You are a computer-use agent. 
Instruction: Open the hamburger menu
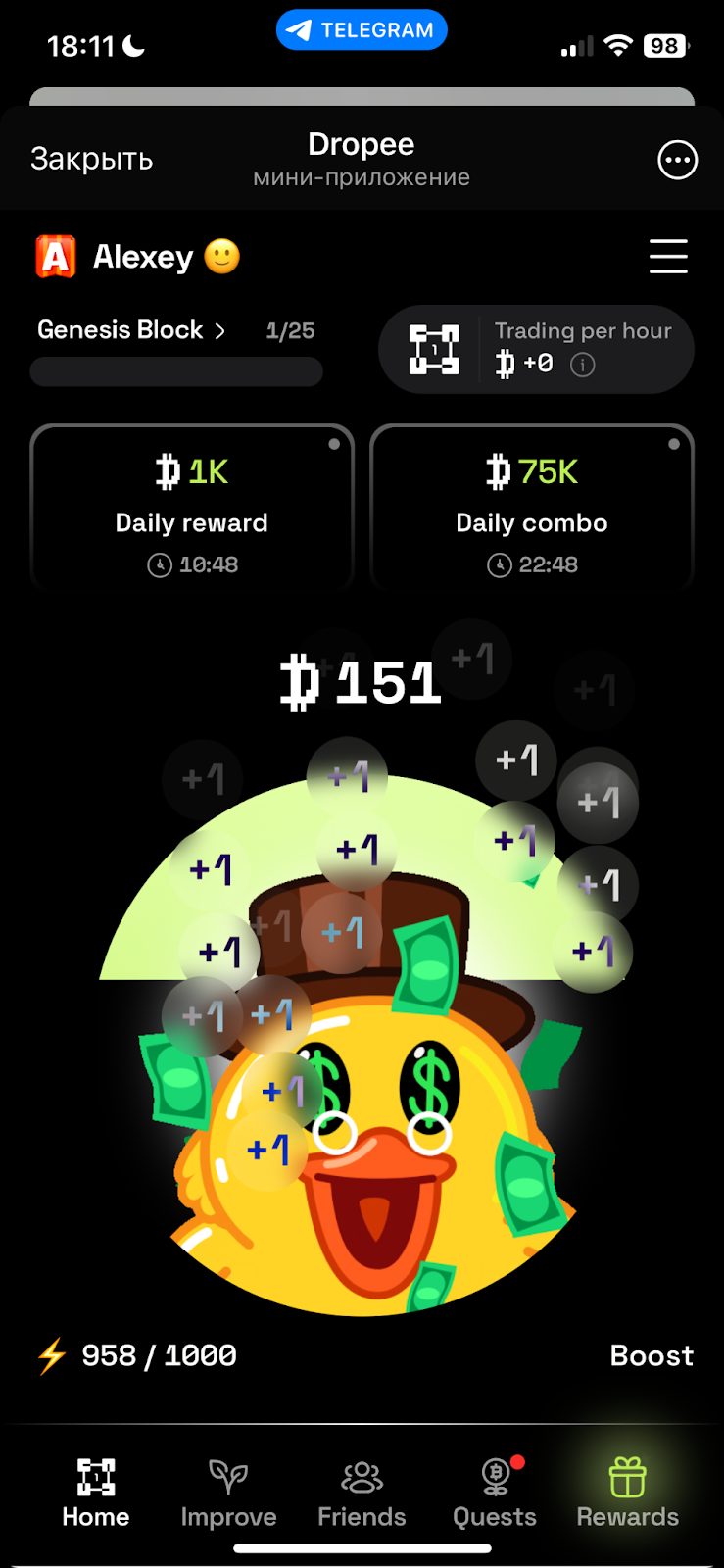(x=668, y=257)
